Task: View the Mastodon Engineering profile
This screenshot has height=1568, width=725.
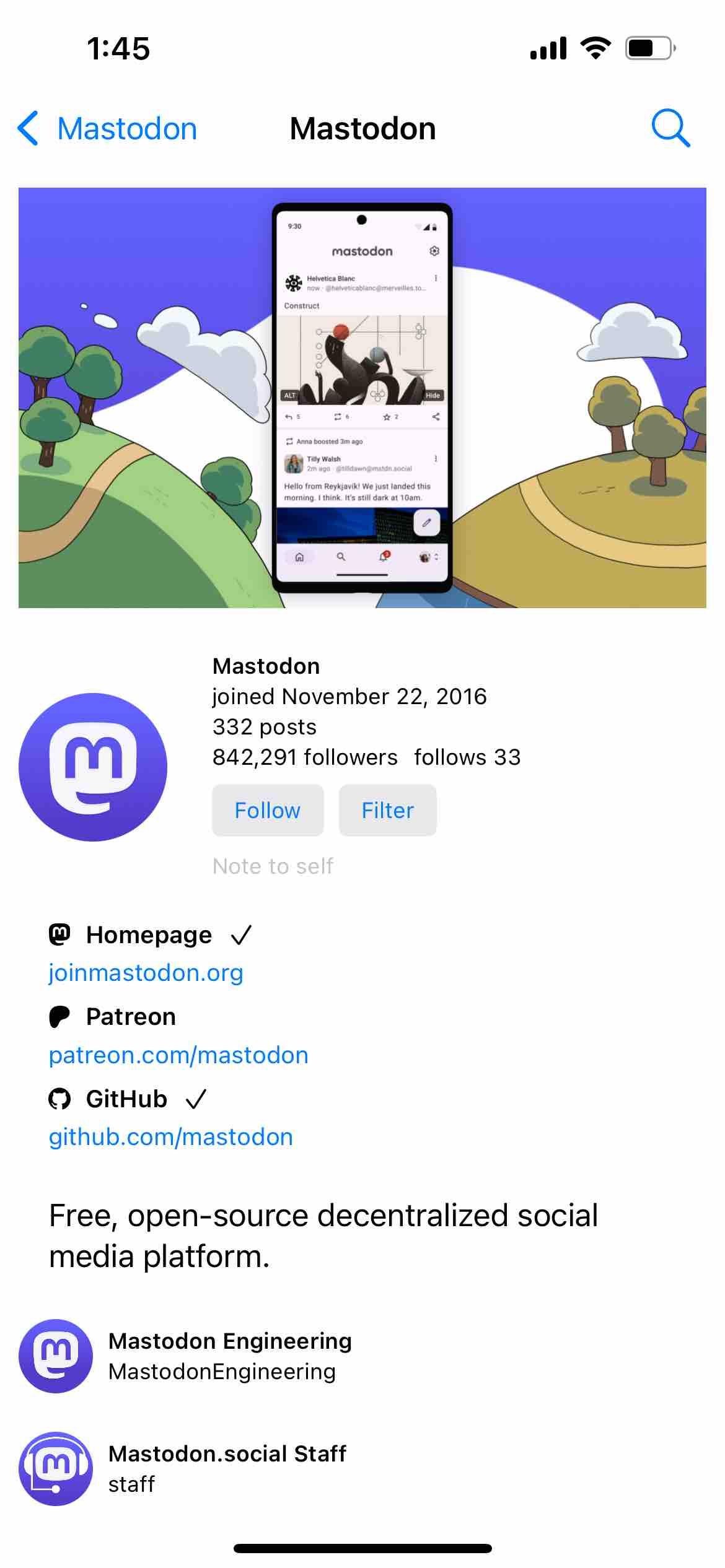Action: (x=229, y=1356)
